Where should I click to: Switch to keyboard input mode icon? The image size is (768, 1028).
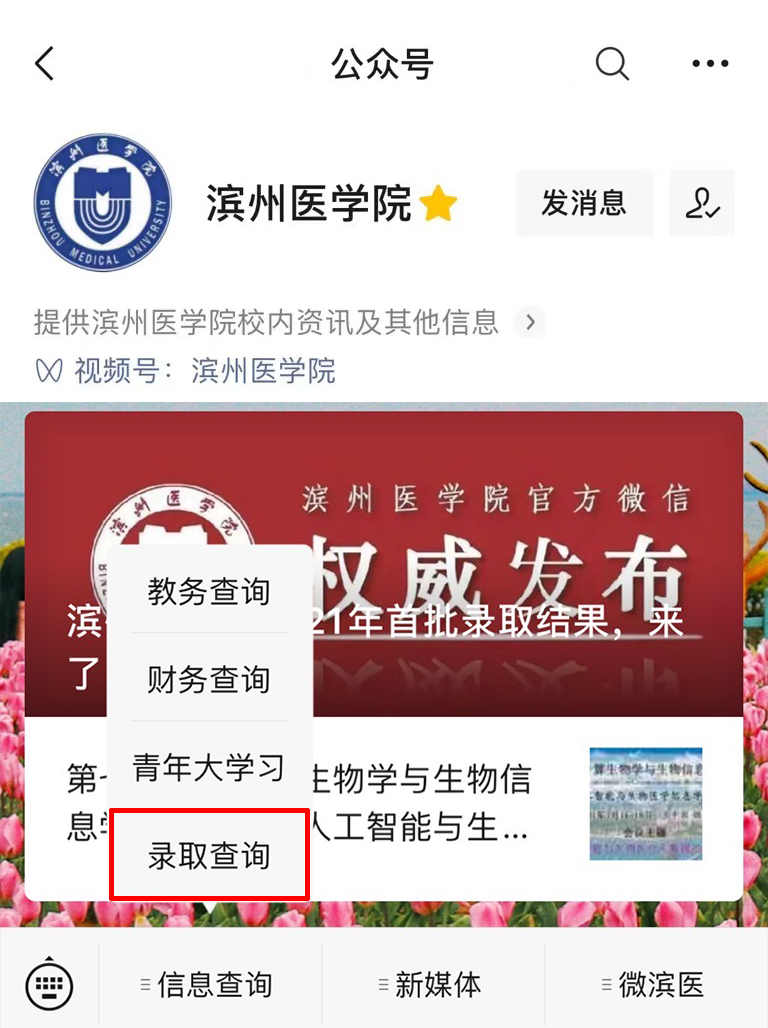pos(49,984)
